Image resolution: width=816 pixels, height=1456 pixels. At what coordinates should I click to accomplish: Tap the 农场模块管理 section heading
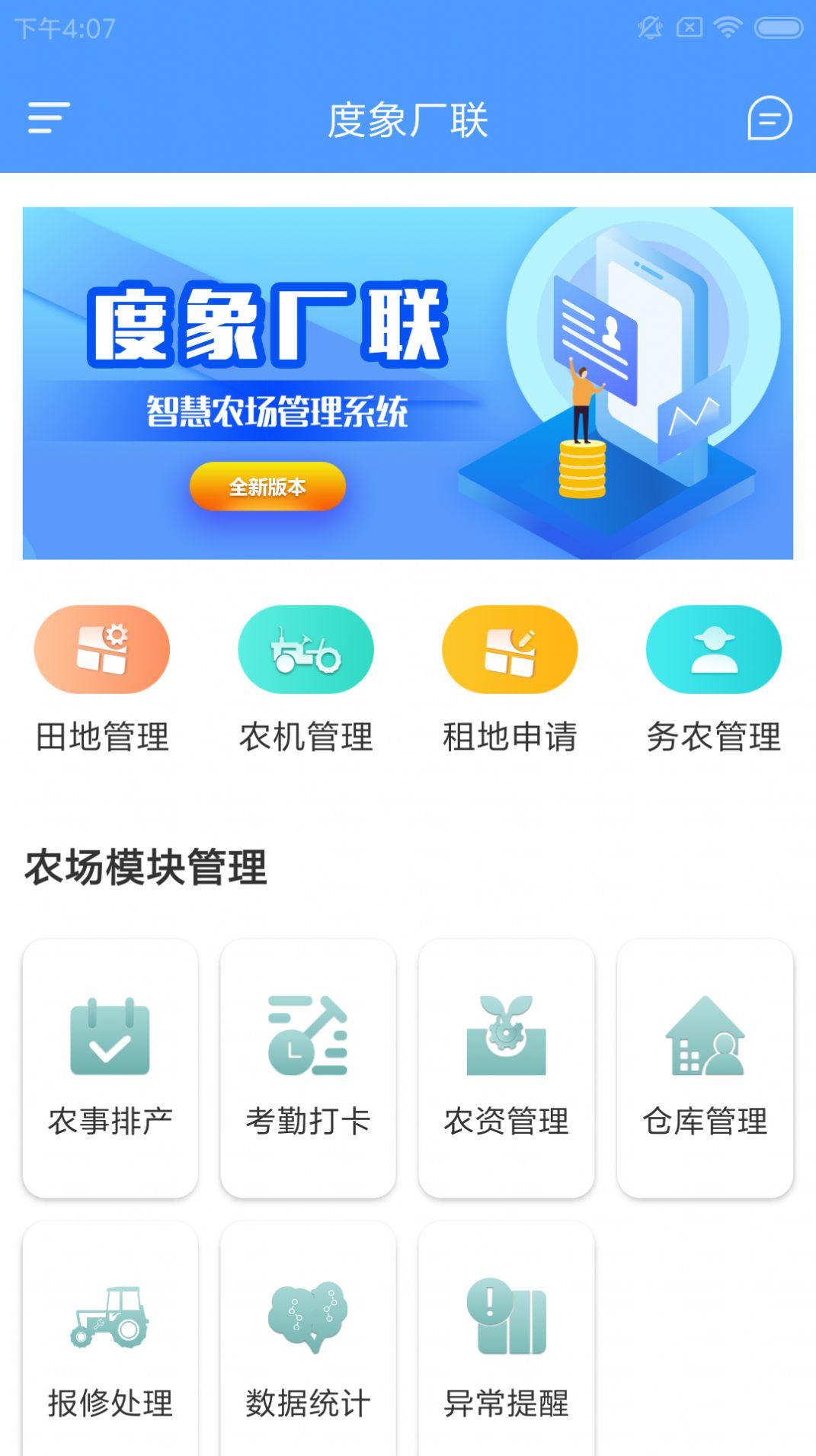[x=143, y=868]
